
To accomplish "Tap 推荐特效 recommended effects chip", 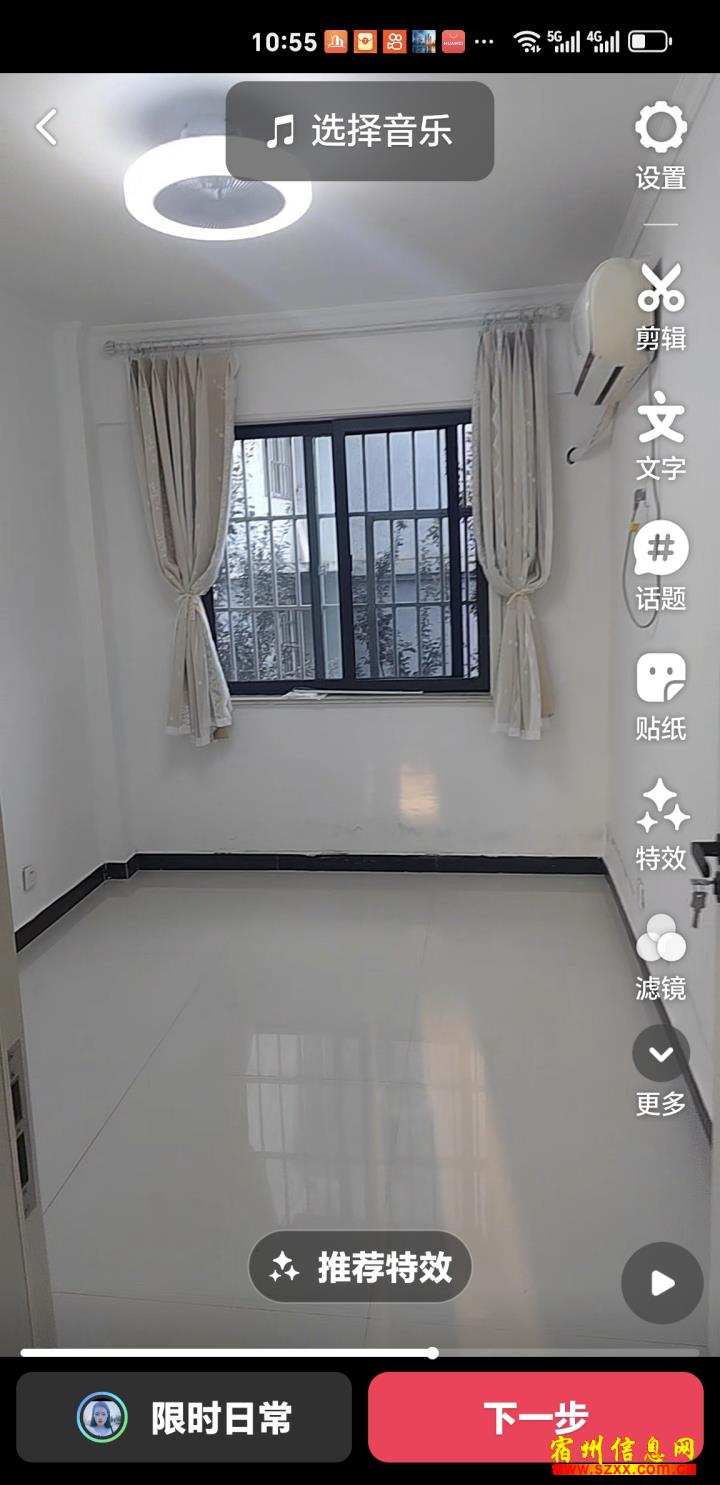I will (360, 1267).
